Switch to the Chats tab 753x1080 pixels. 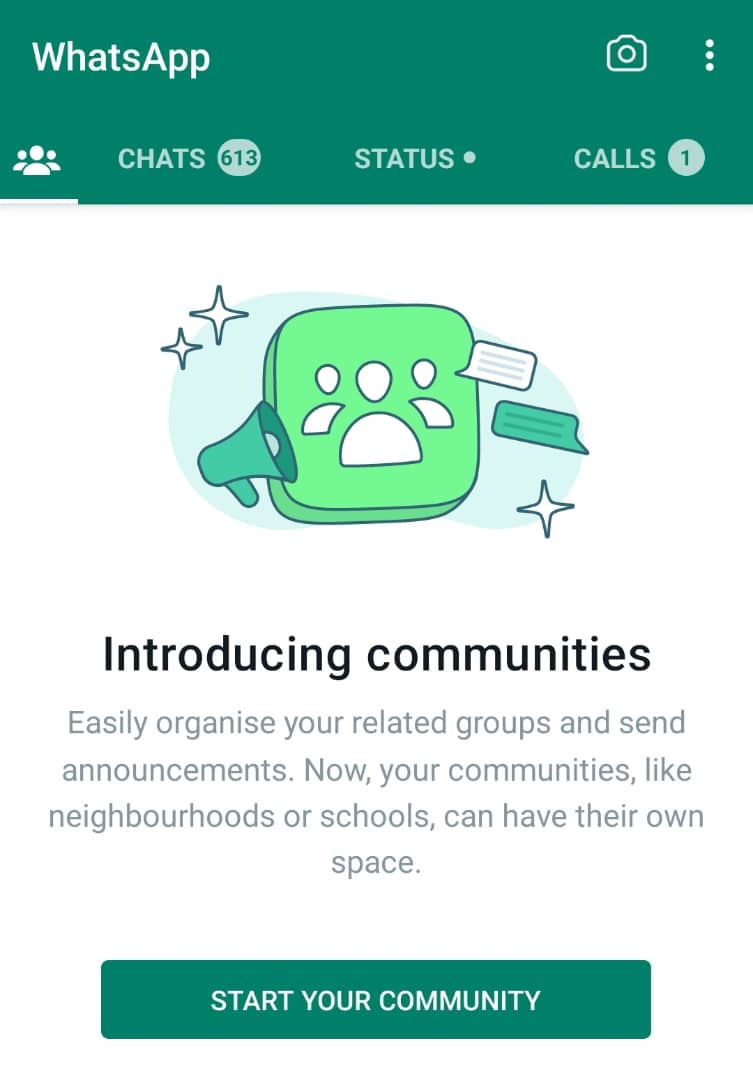[188, 158]
